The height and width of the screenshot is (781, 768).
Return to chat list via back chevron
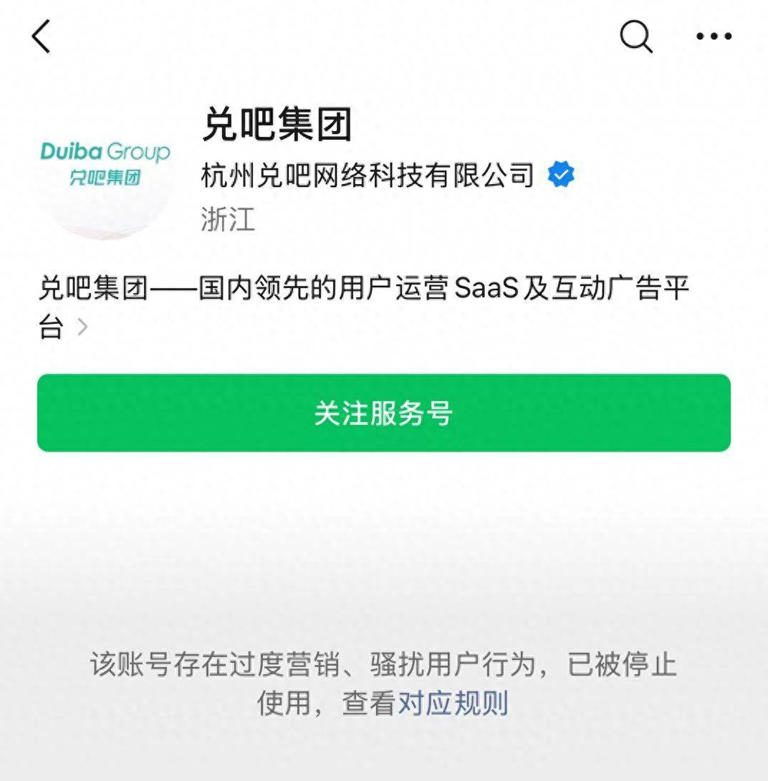pos(39,36)
